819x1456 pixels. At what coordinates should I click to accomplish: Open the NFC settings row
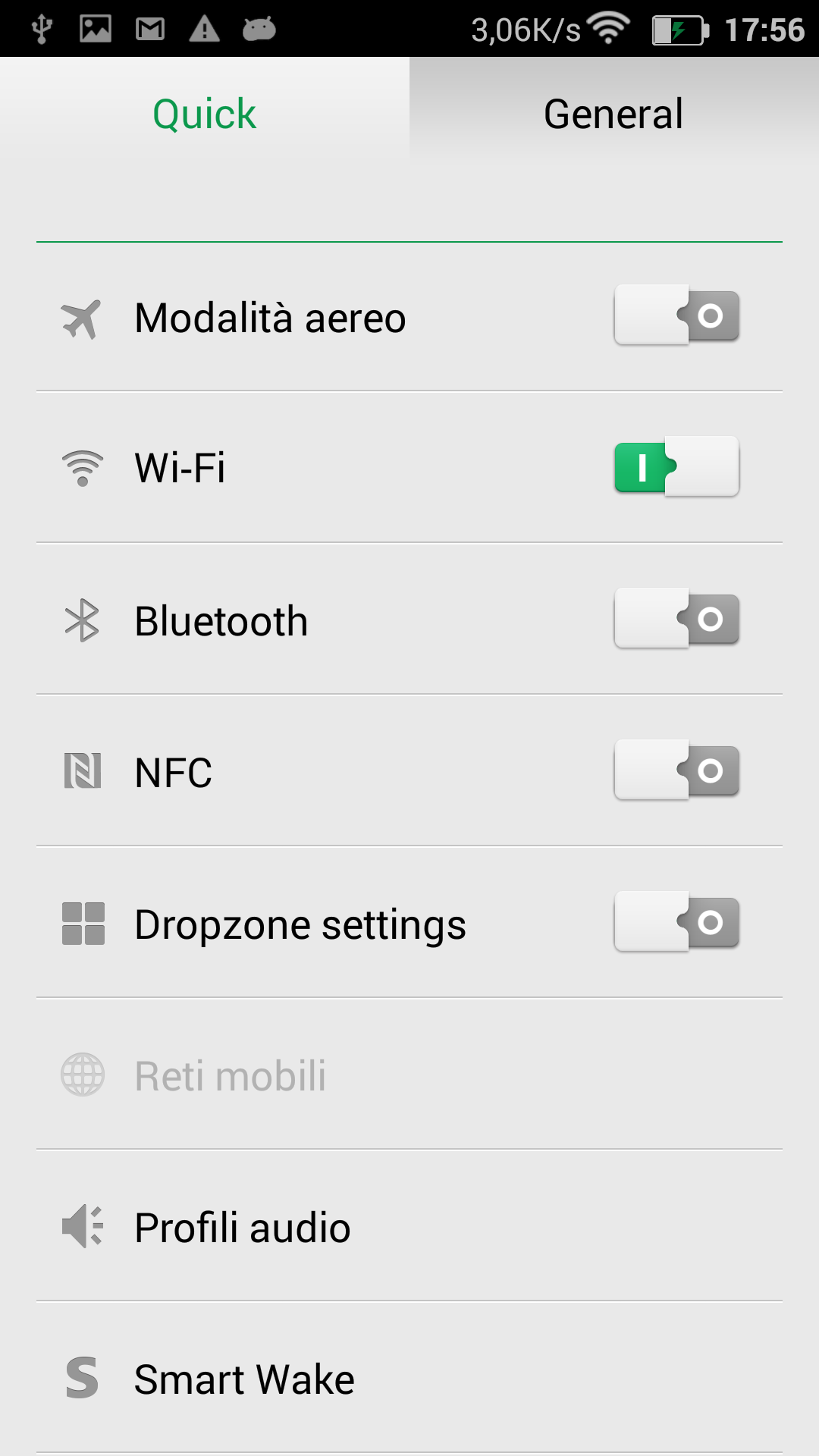(409, 770)
